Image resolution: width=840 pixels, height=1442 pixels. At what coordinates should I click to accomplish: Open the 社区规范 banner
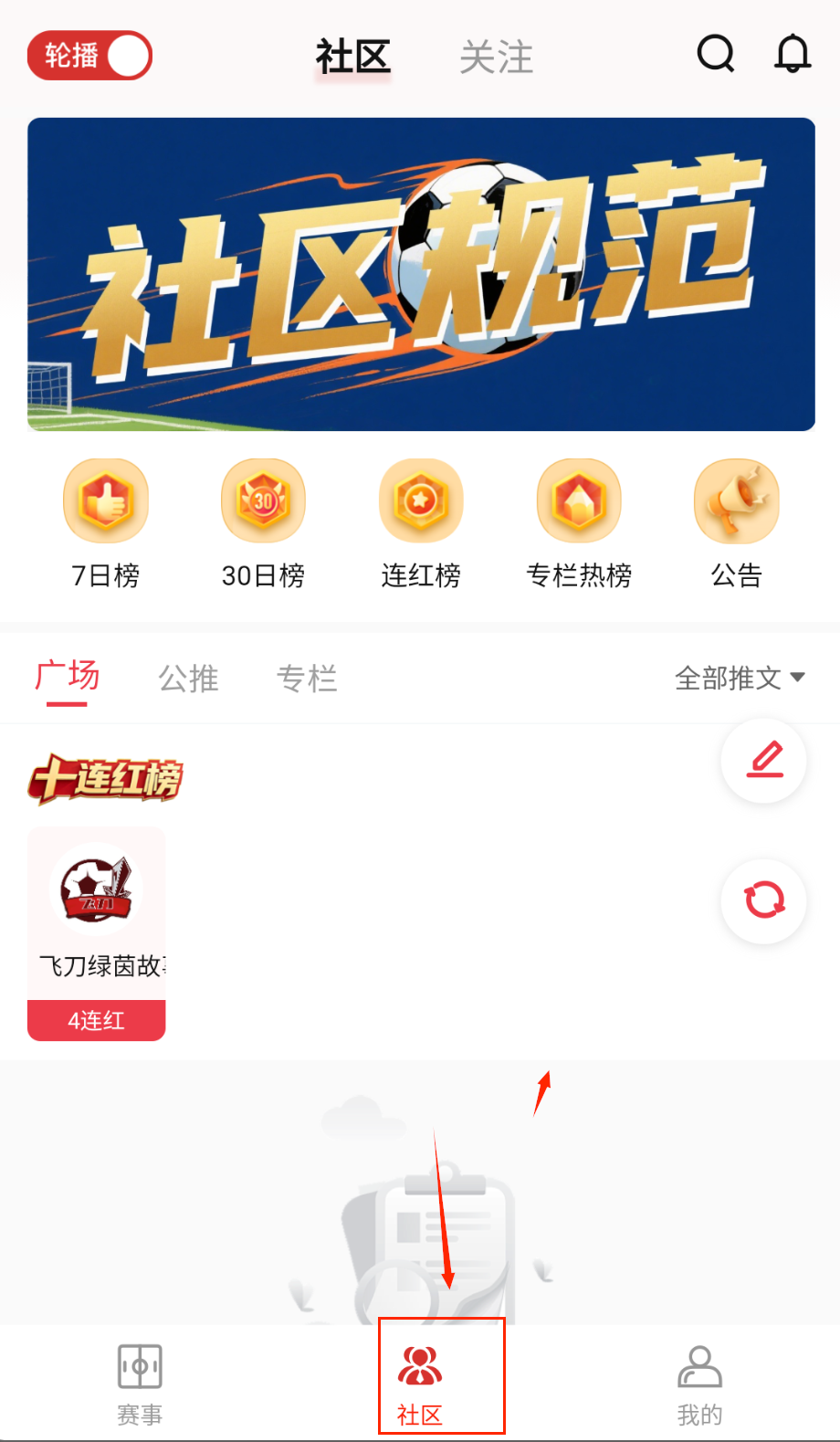click(x=421, y=274)
